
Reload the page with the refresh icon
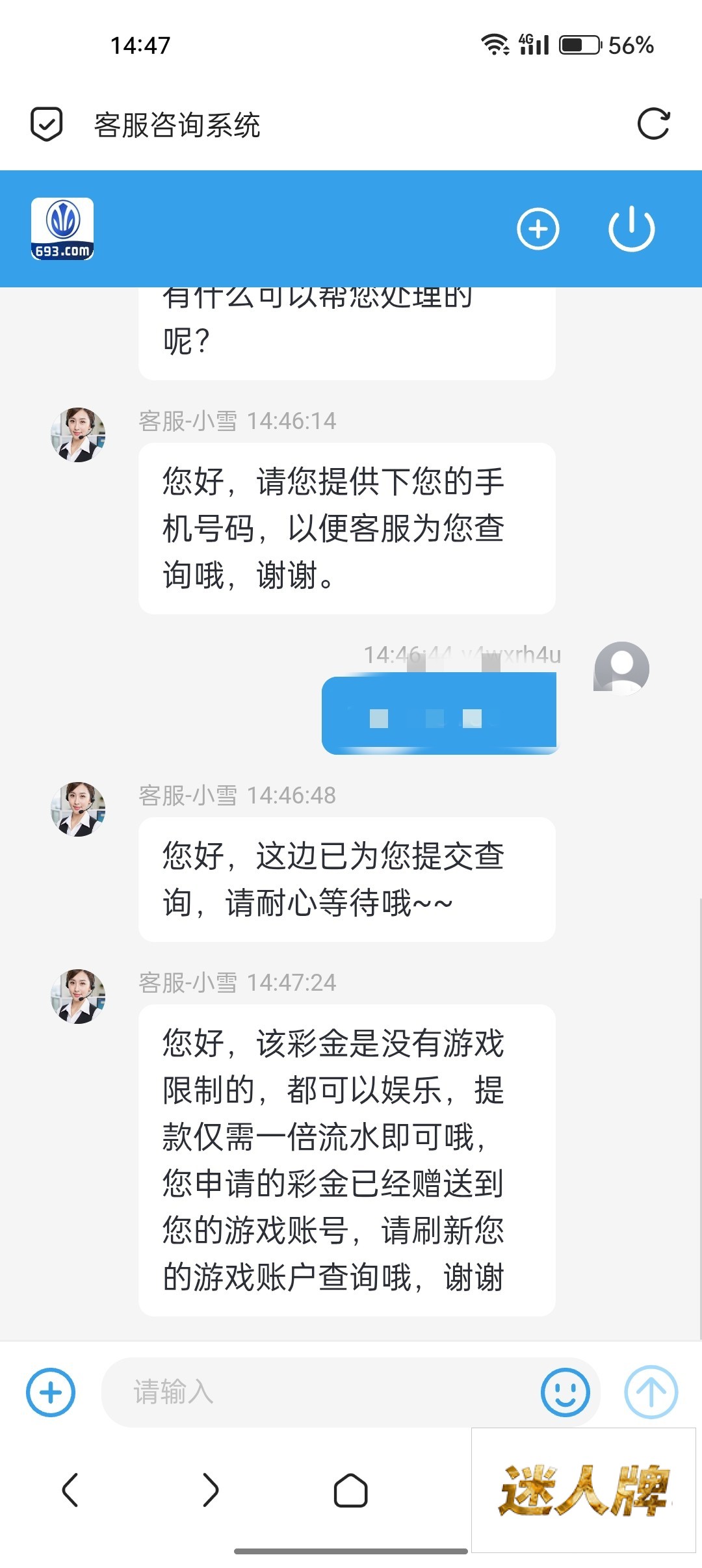653,124
